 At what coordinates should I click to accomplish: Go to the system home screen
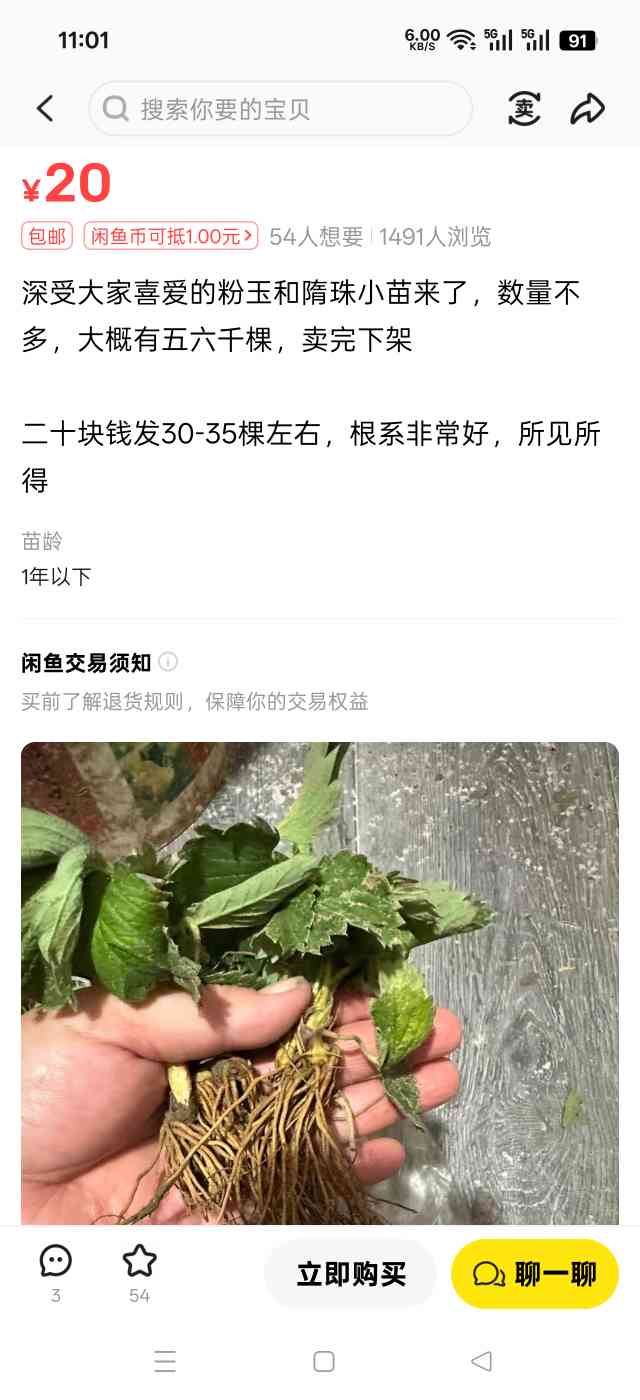324,1361
